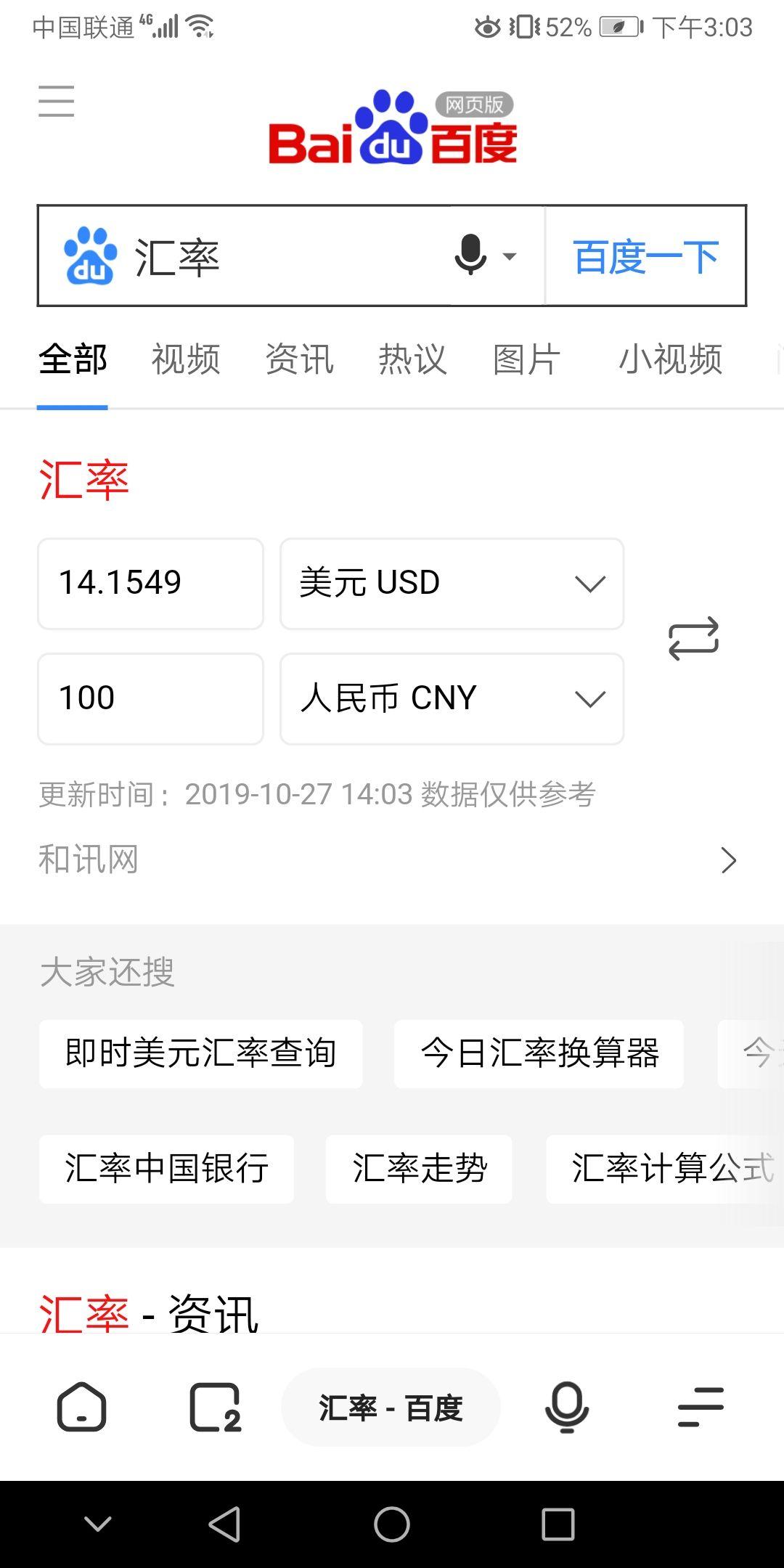Tap the 汇率 - 百度 address bar
This screenshot has height=1568, width=784.
pos(391,1407)
